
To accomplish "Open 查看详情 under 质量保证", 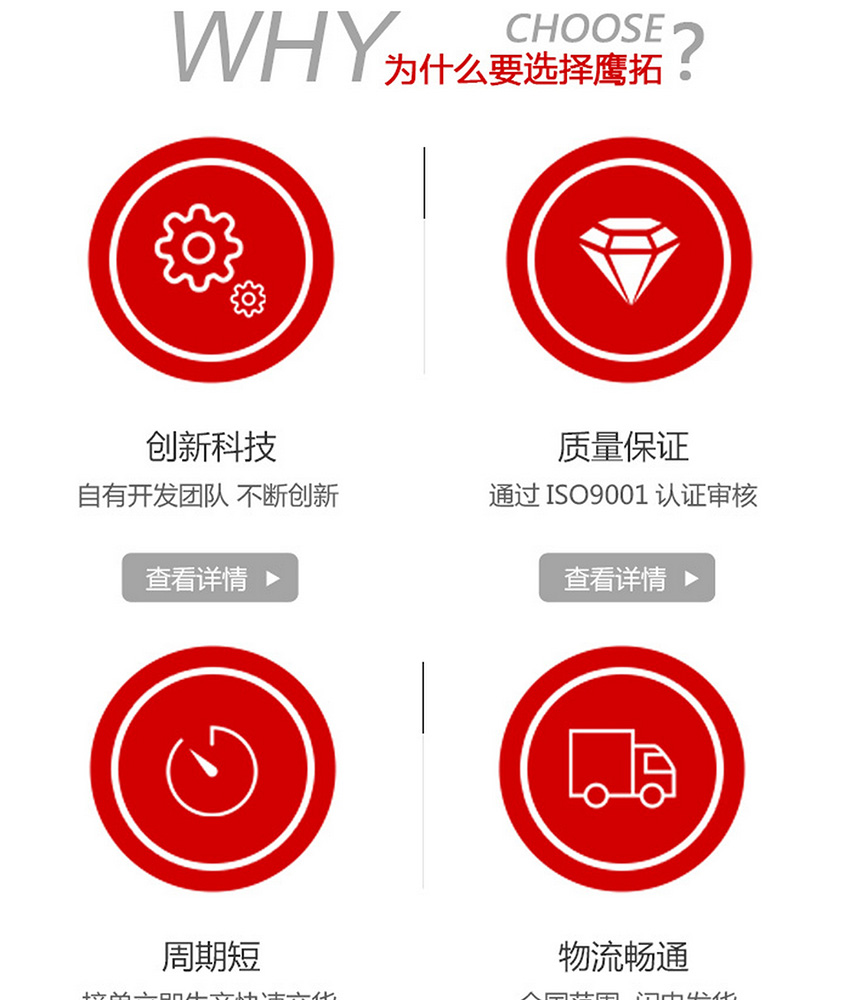I will (627, 578).
